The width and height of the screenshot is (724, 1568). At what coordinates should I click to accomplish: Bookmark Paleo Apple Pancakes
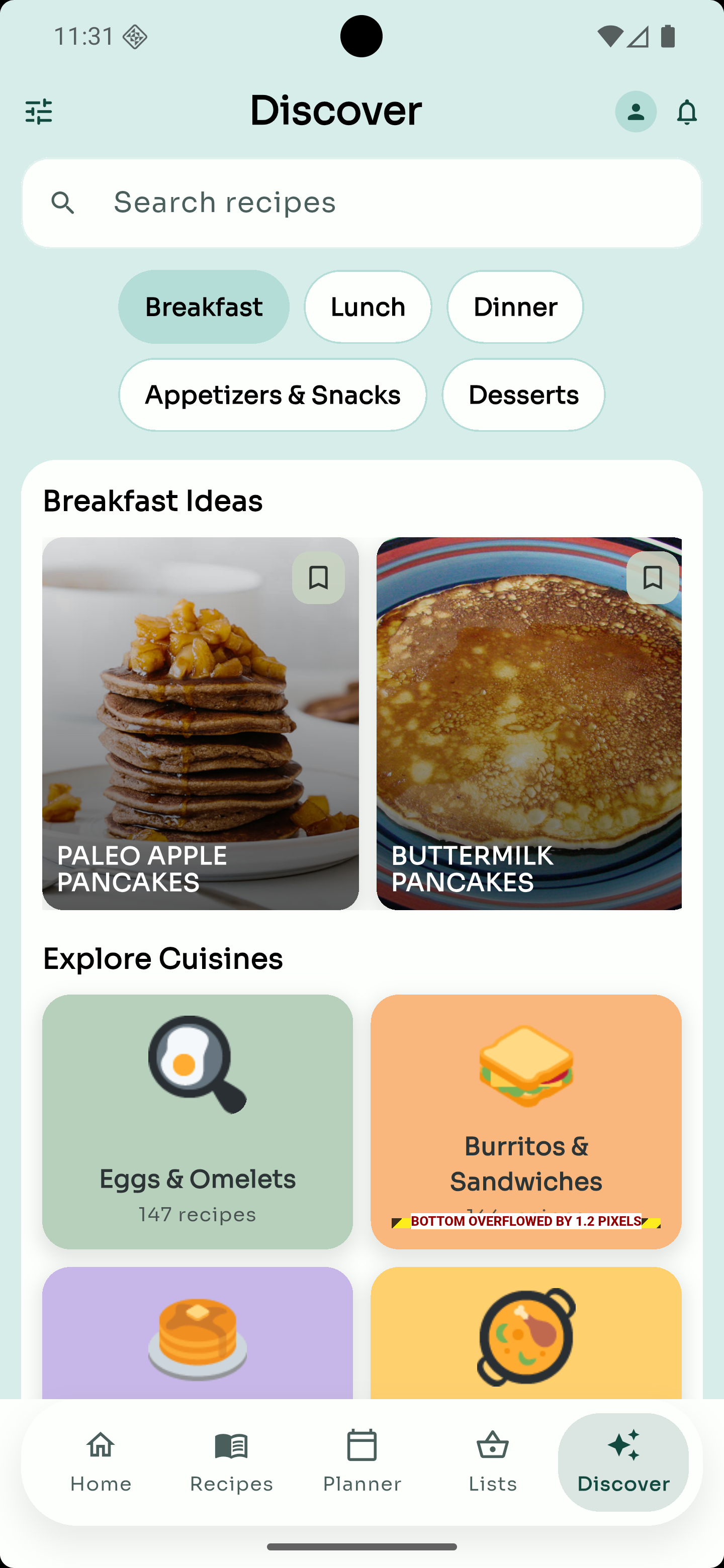tap(318, 577)
